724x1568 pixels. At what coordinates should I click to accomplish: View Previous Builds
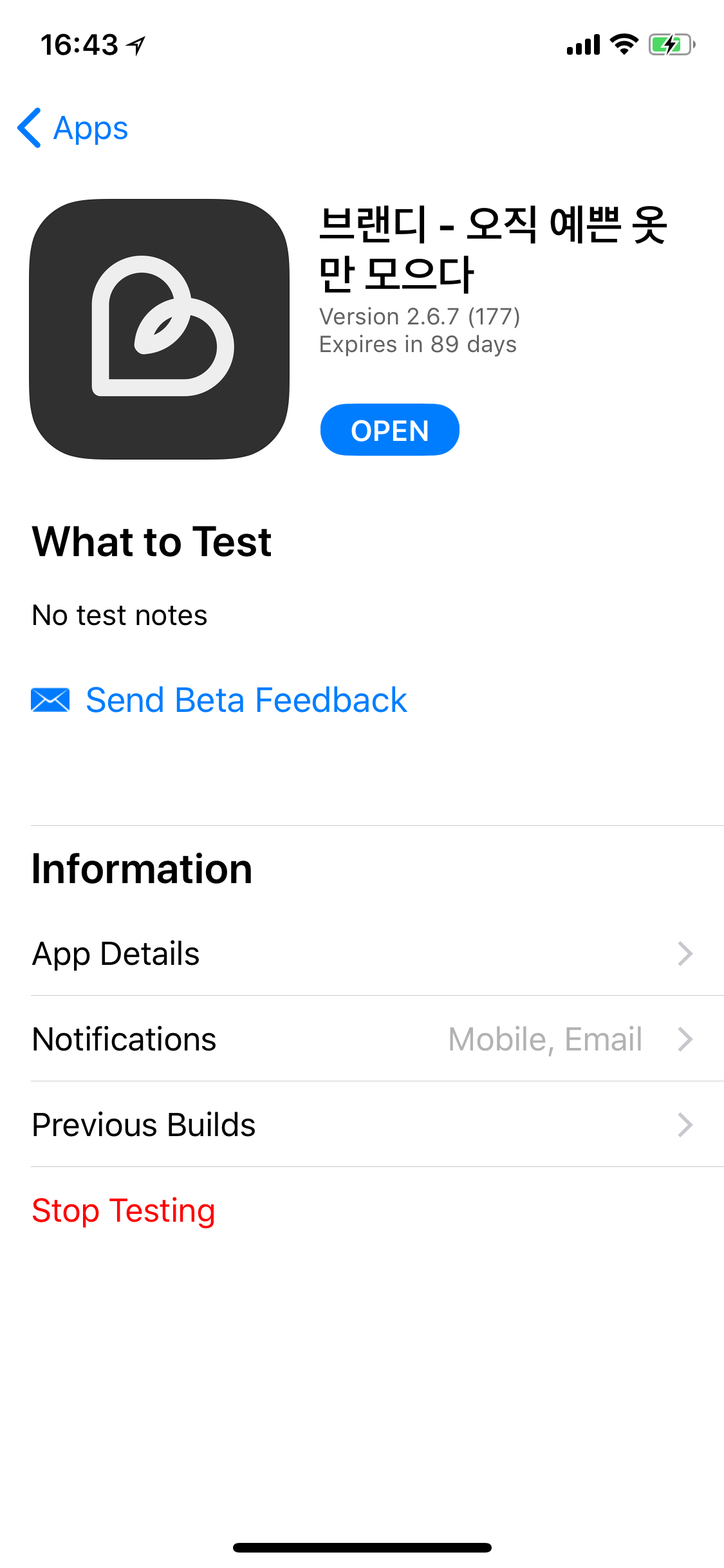[x=362, y=1125]
